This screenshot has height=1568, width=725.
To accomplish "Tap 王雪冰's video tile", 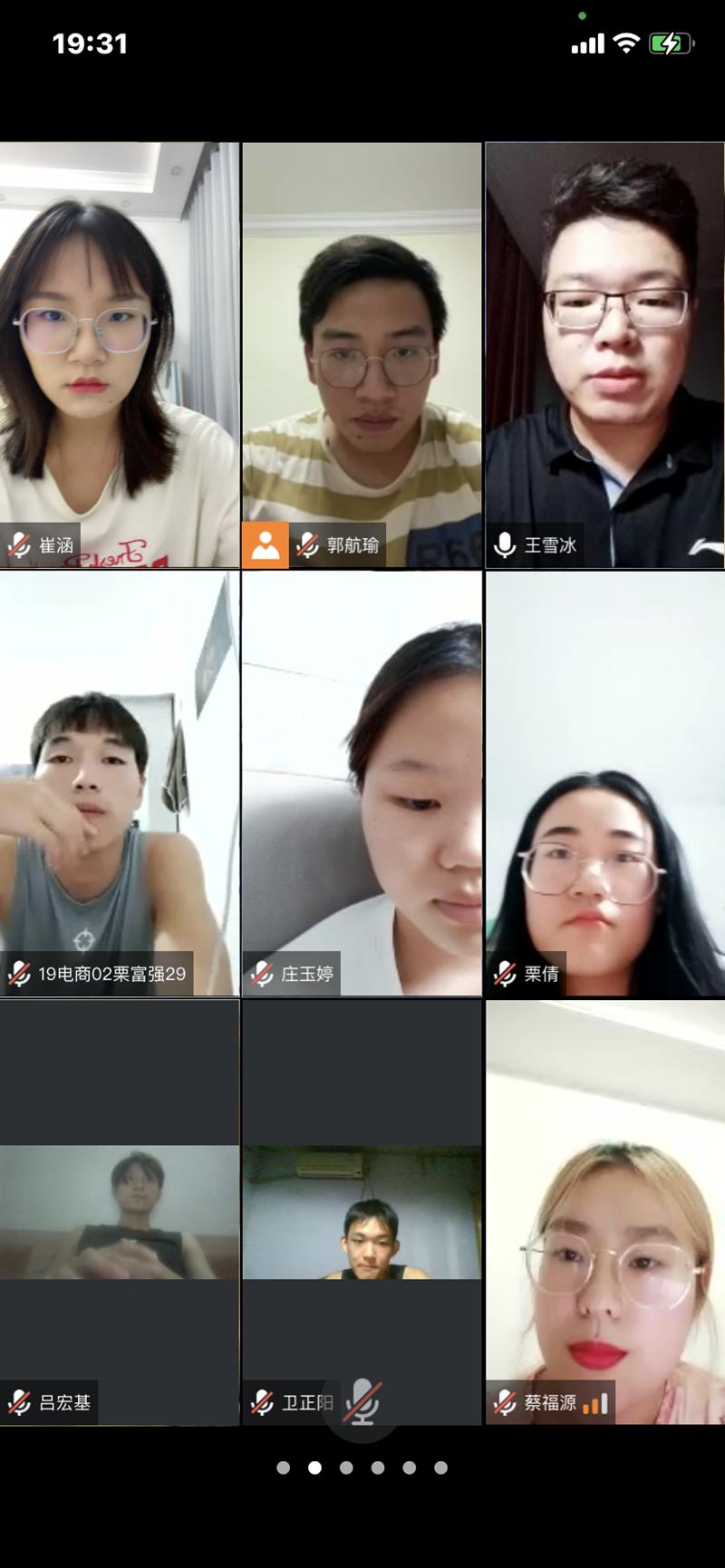I will pyautogui.click(x=604, y=353).
